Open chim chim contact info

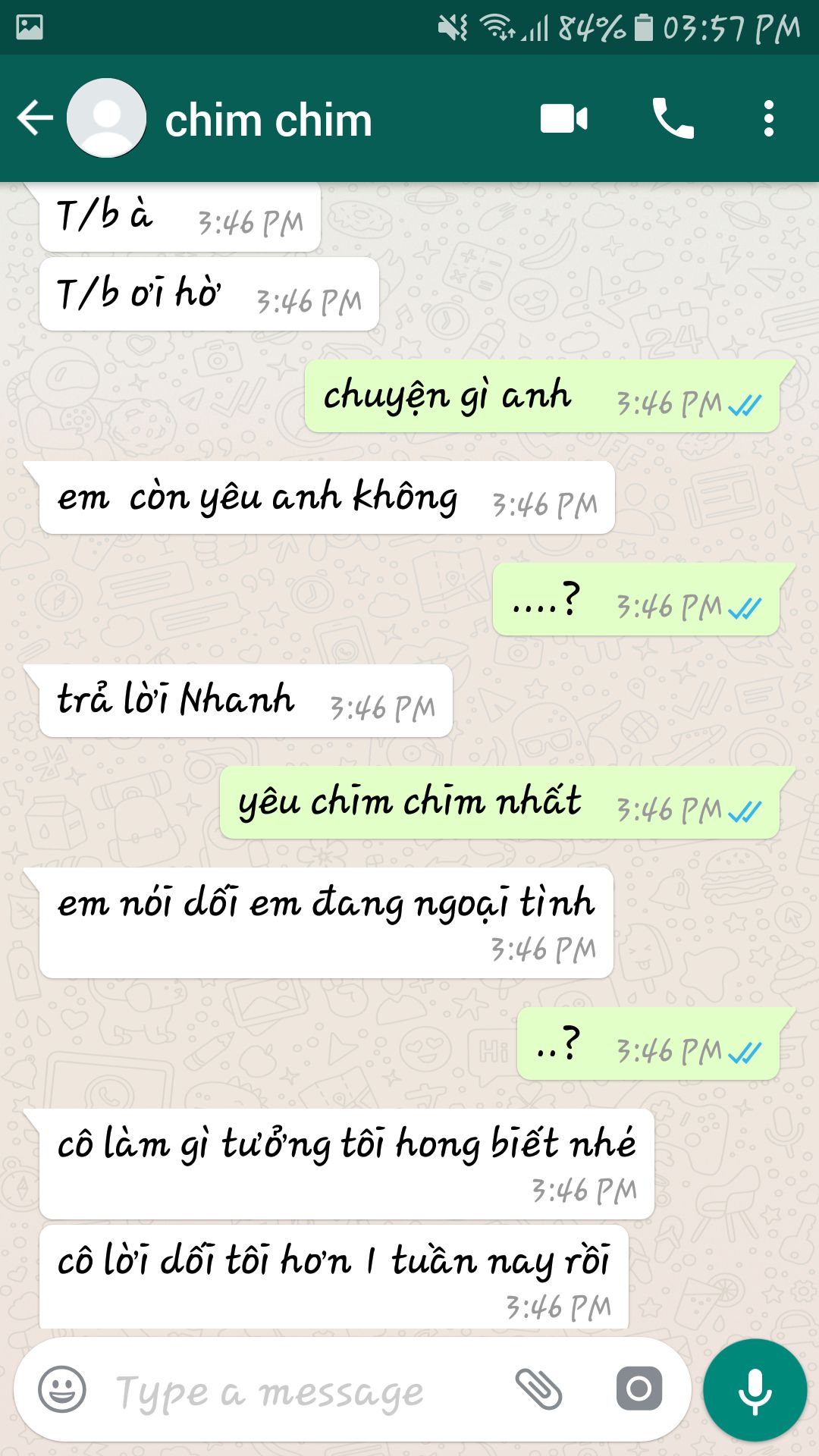point(268,121)
